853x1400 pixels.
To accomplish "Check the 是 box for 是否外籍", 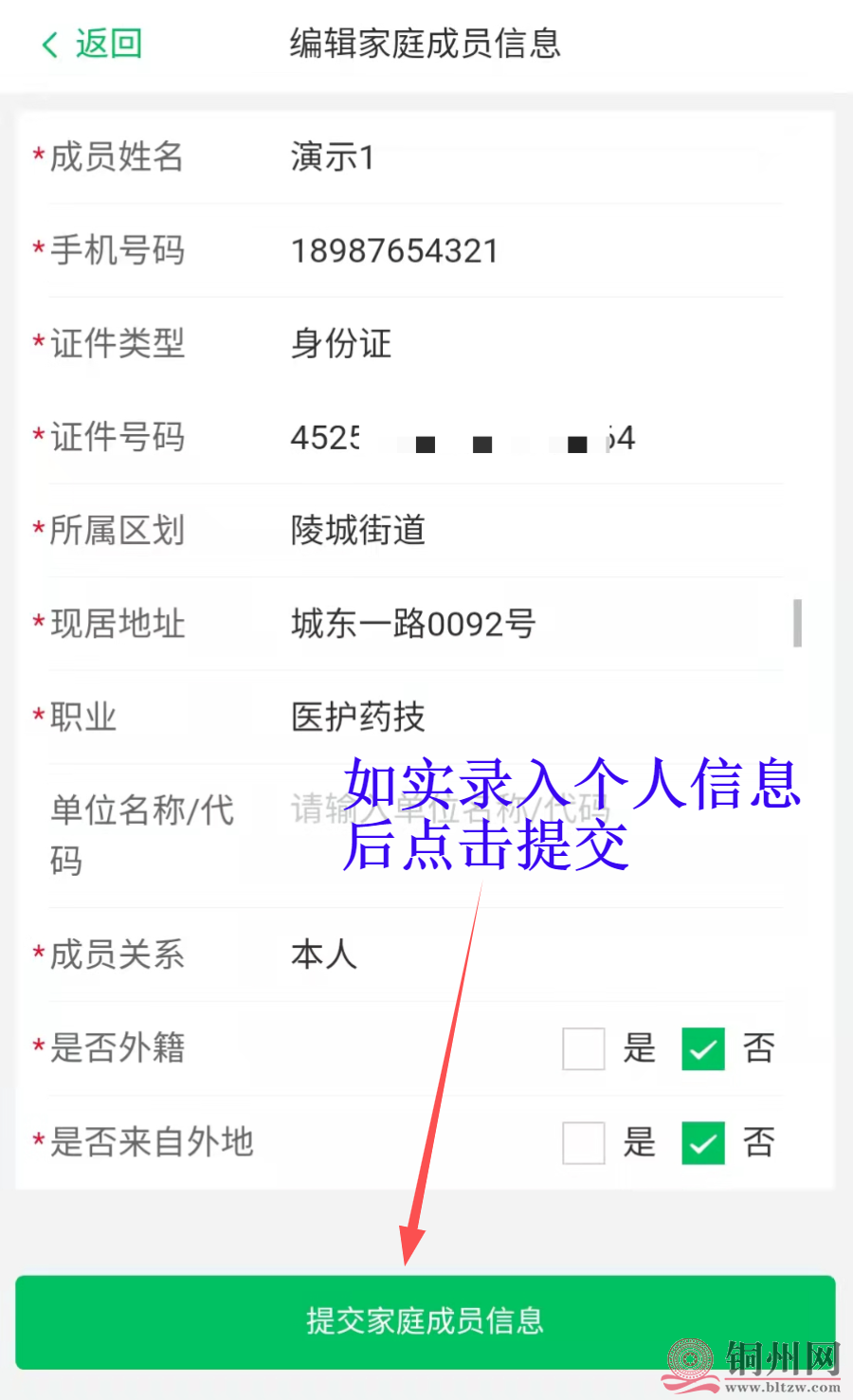I will [x=583, y=1049].
